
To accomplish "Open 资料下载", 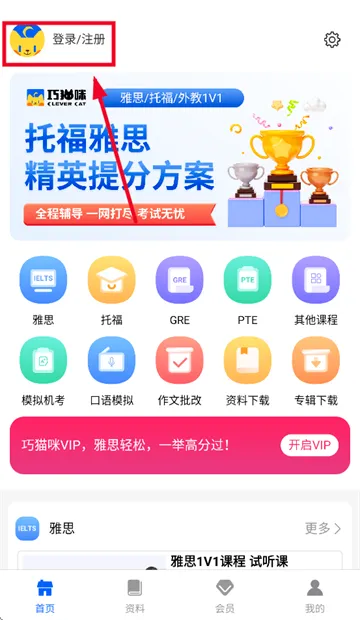I will coord(248,372).
